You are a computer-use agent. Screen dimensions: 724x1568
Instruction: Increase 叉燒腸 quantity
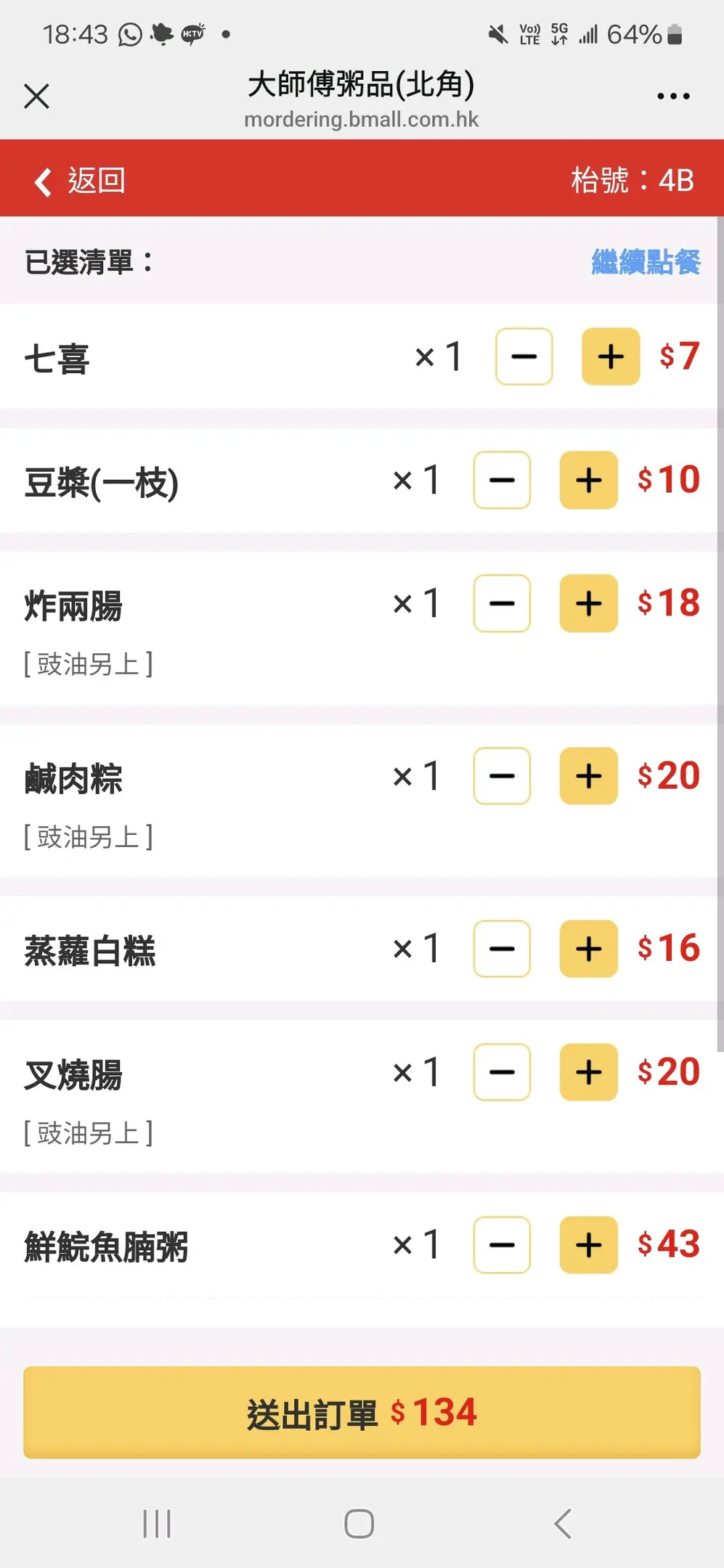(588, 1072)
